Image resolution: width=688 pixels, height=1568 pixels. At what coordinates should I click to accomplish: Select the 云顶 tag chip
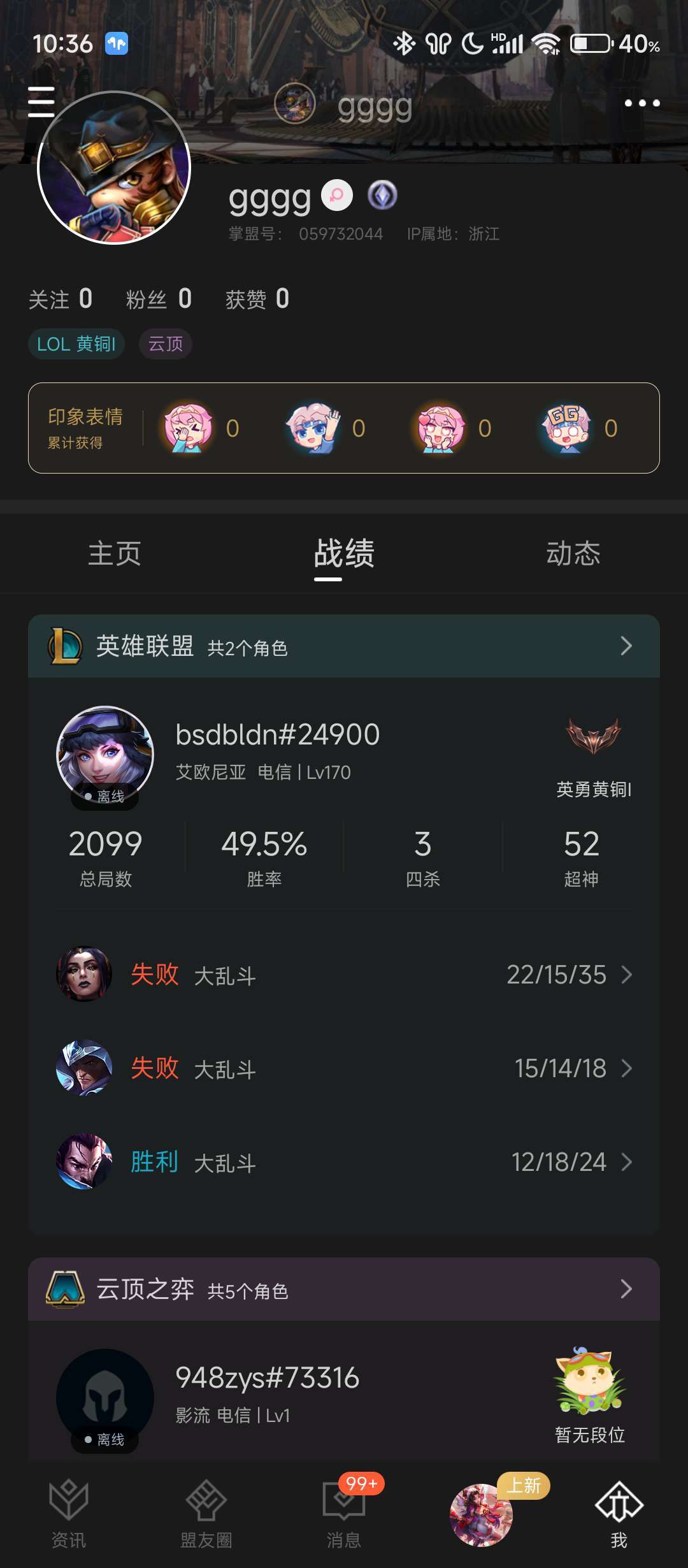[x=166, y=344]
